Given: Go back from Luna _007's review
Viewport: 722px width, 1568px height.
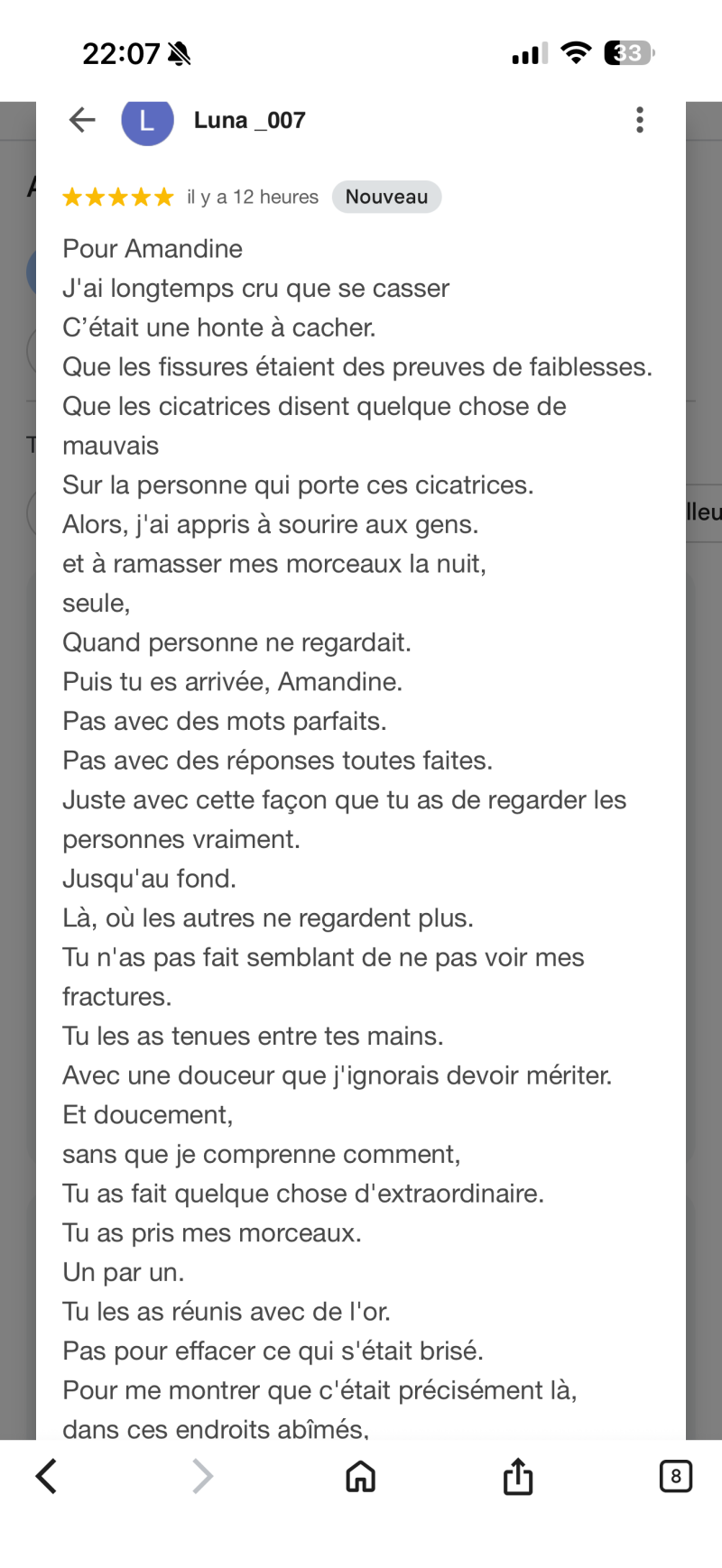Looking at the screenshot, I should (82, 120).
